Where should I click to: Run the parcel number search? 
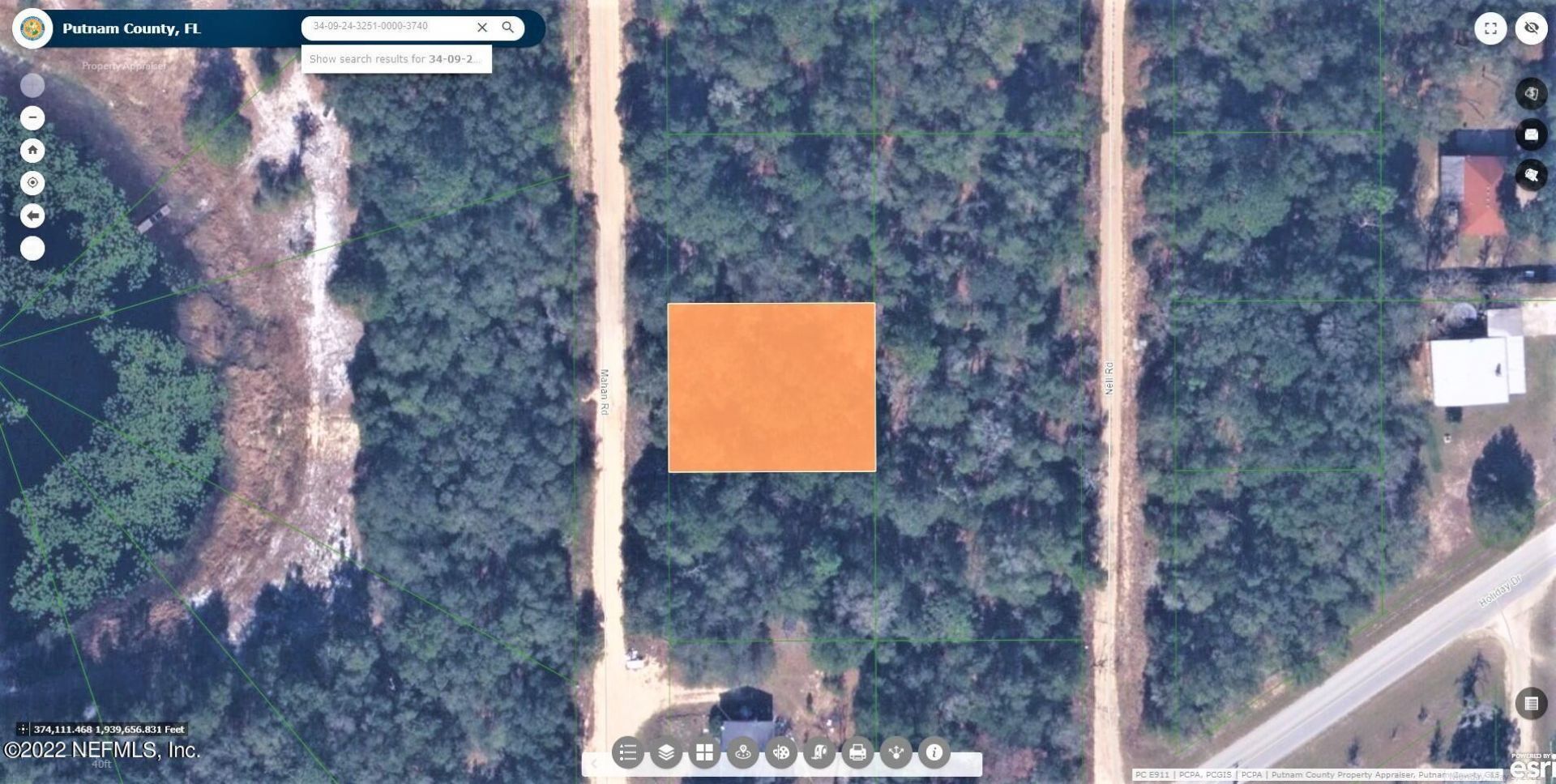click(x=508, y=28)
